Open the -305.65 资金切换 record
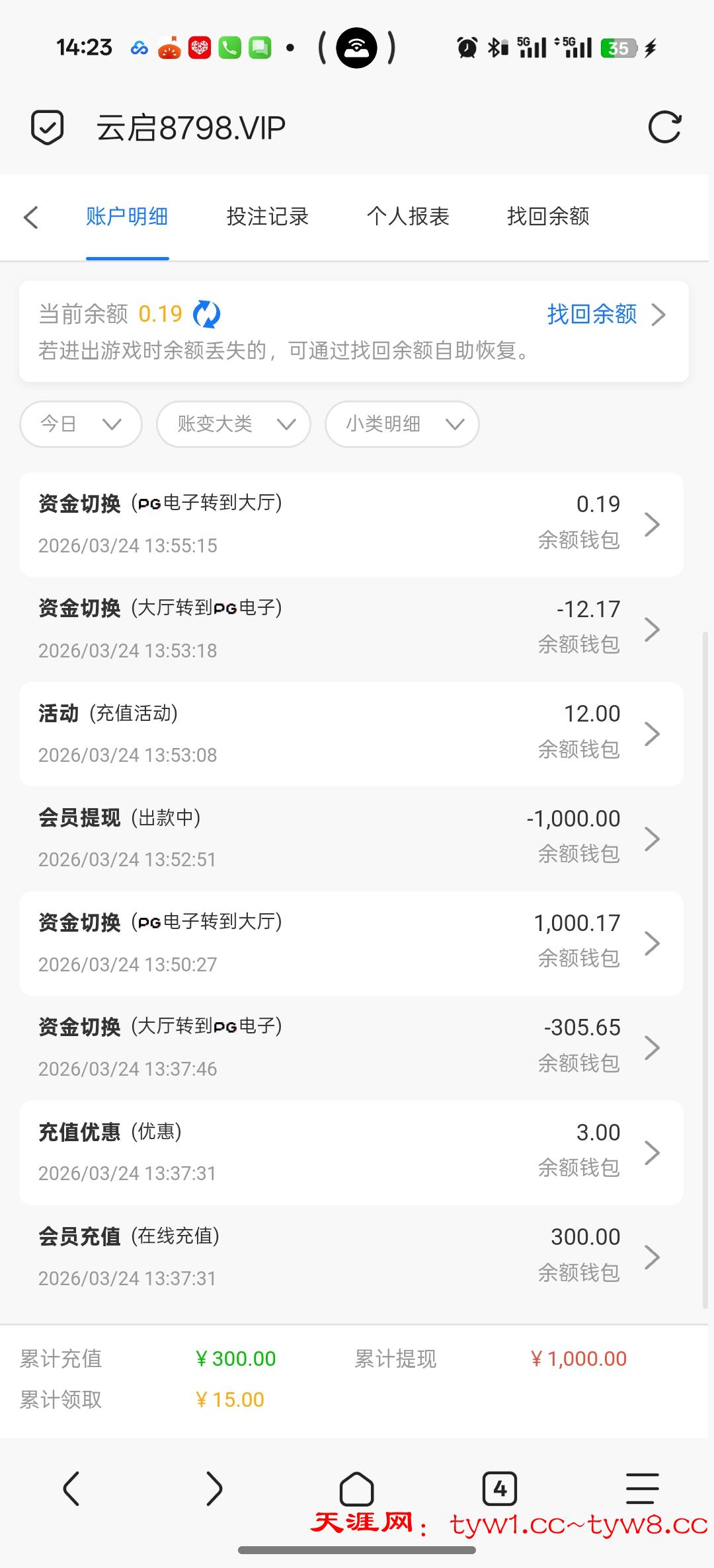Viewport: 714px width, 1568px height. click(351, 1047)
